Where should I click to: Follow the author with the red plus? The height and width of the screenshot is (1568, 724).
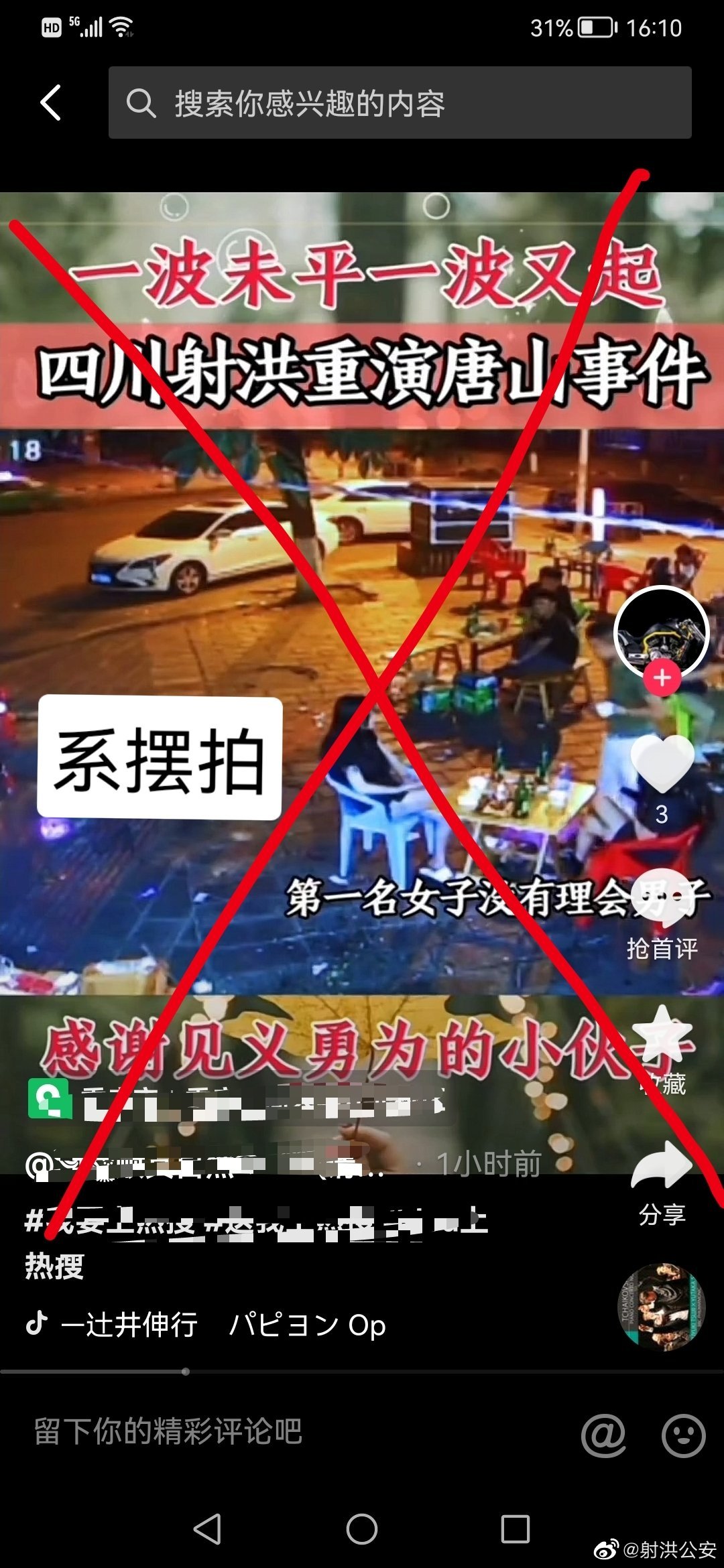point(662,678)
